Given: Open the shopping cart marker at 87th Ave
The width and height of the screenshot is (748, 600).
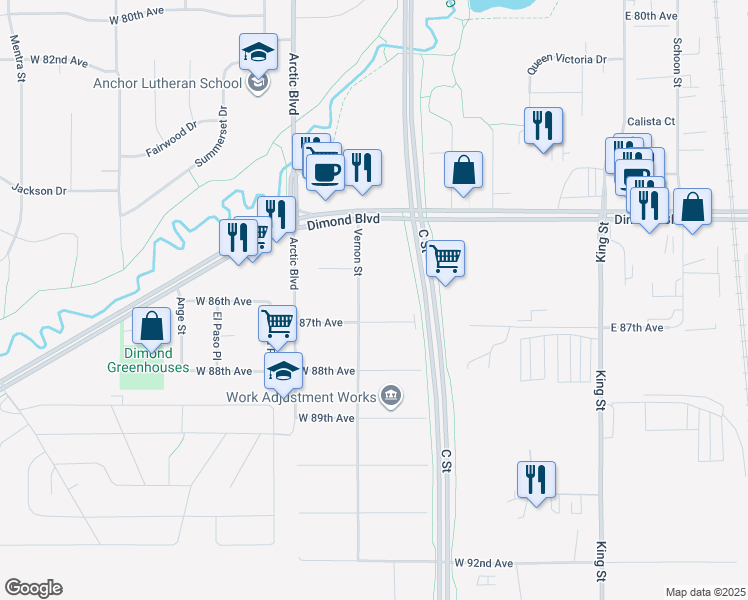Looking at the screenshot, I should click(x=276, y=324).
